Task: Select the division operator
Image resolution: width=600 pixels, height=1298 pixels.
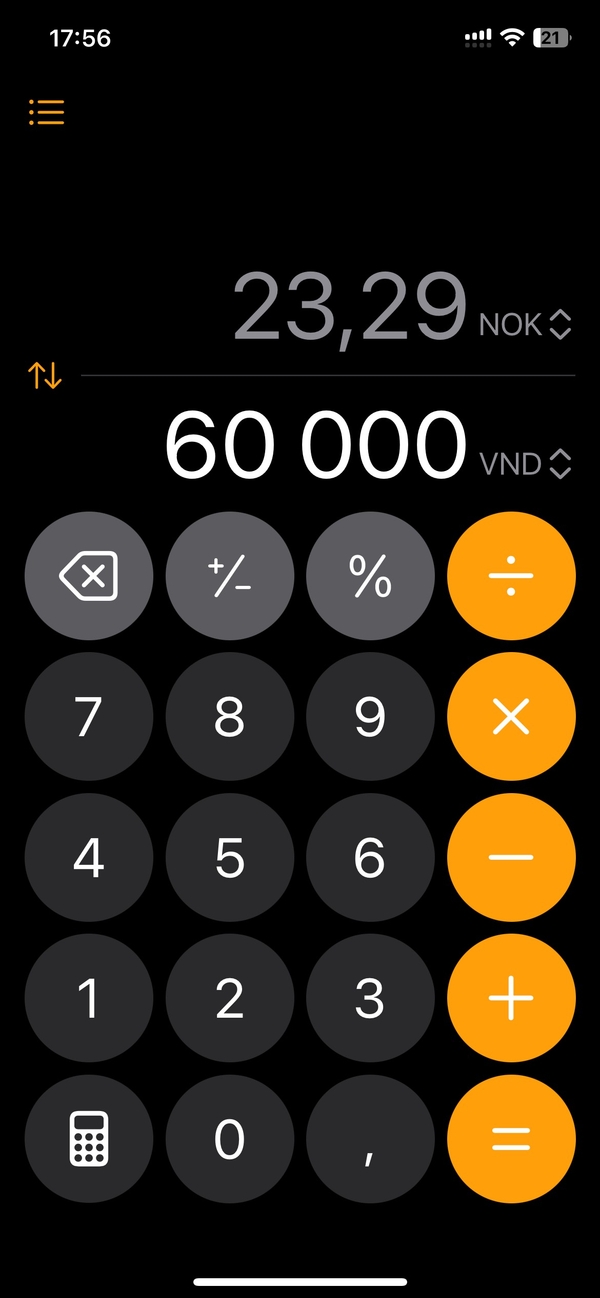Action: coord(511,577)
